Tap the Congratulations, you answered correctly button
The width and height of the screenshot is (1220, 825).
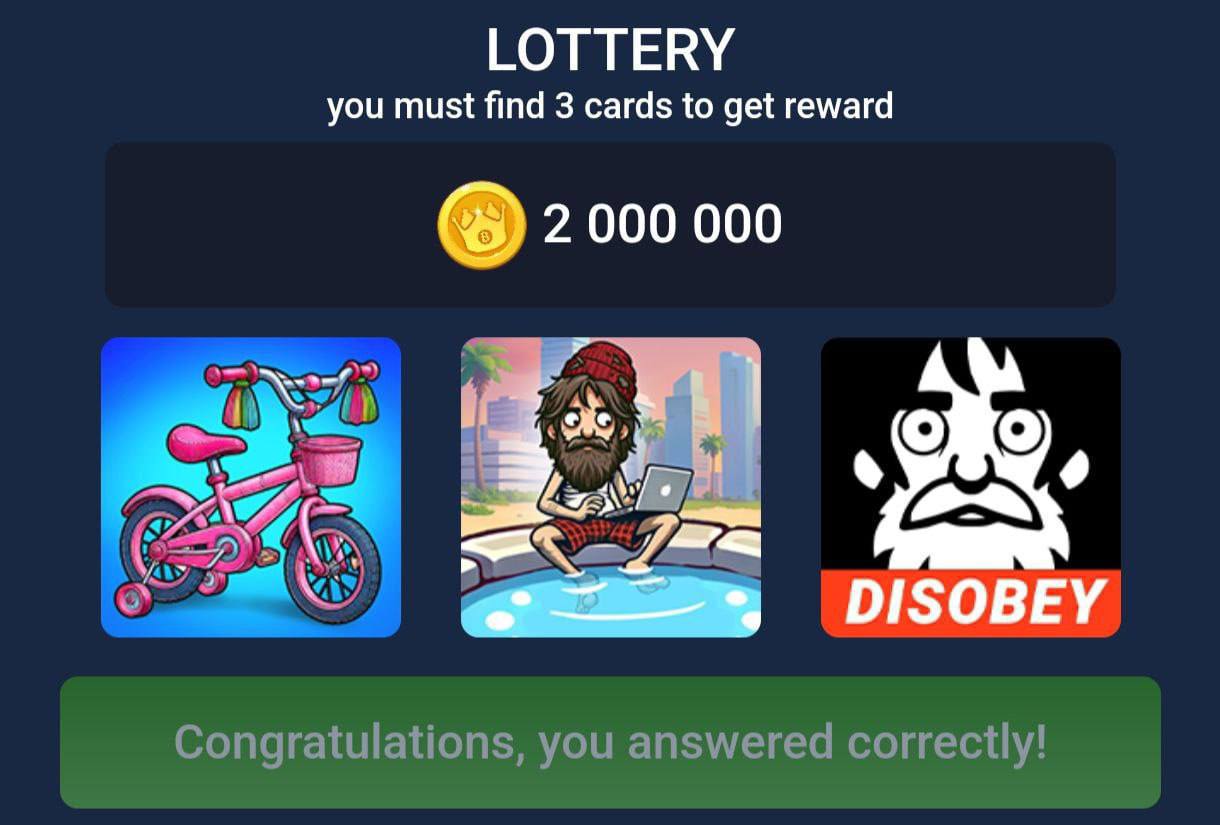610,742
